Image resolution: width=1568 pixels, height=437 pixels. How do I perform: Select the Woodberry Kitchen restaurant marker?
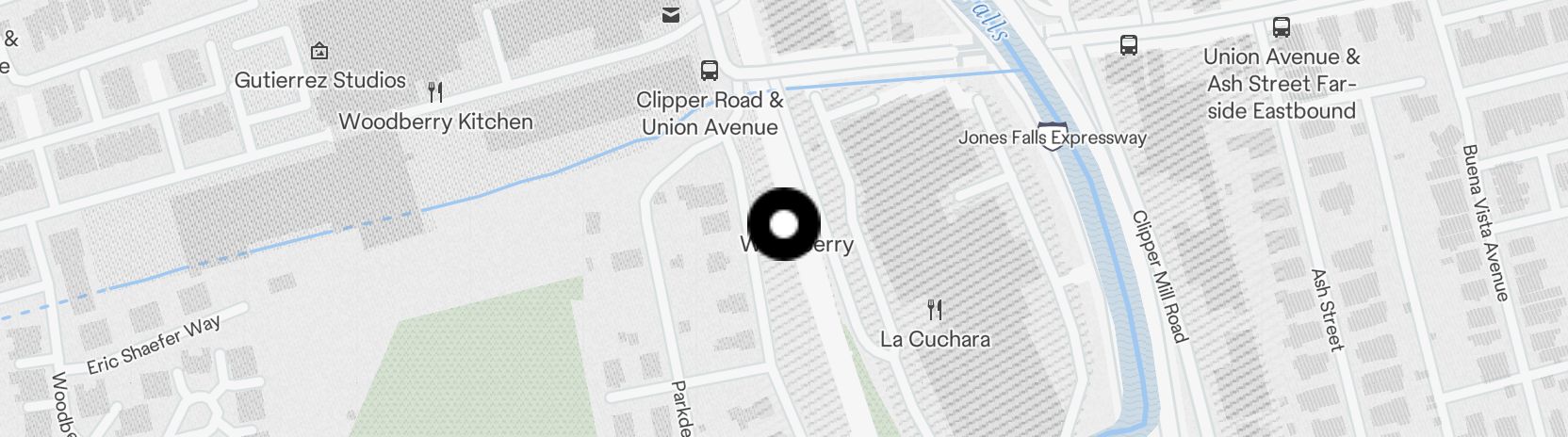(435, 92)
